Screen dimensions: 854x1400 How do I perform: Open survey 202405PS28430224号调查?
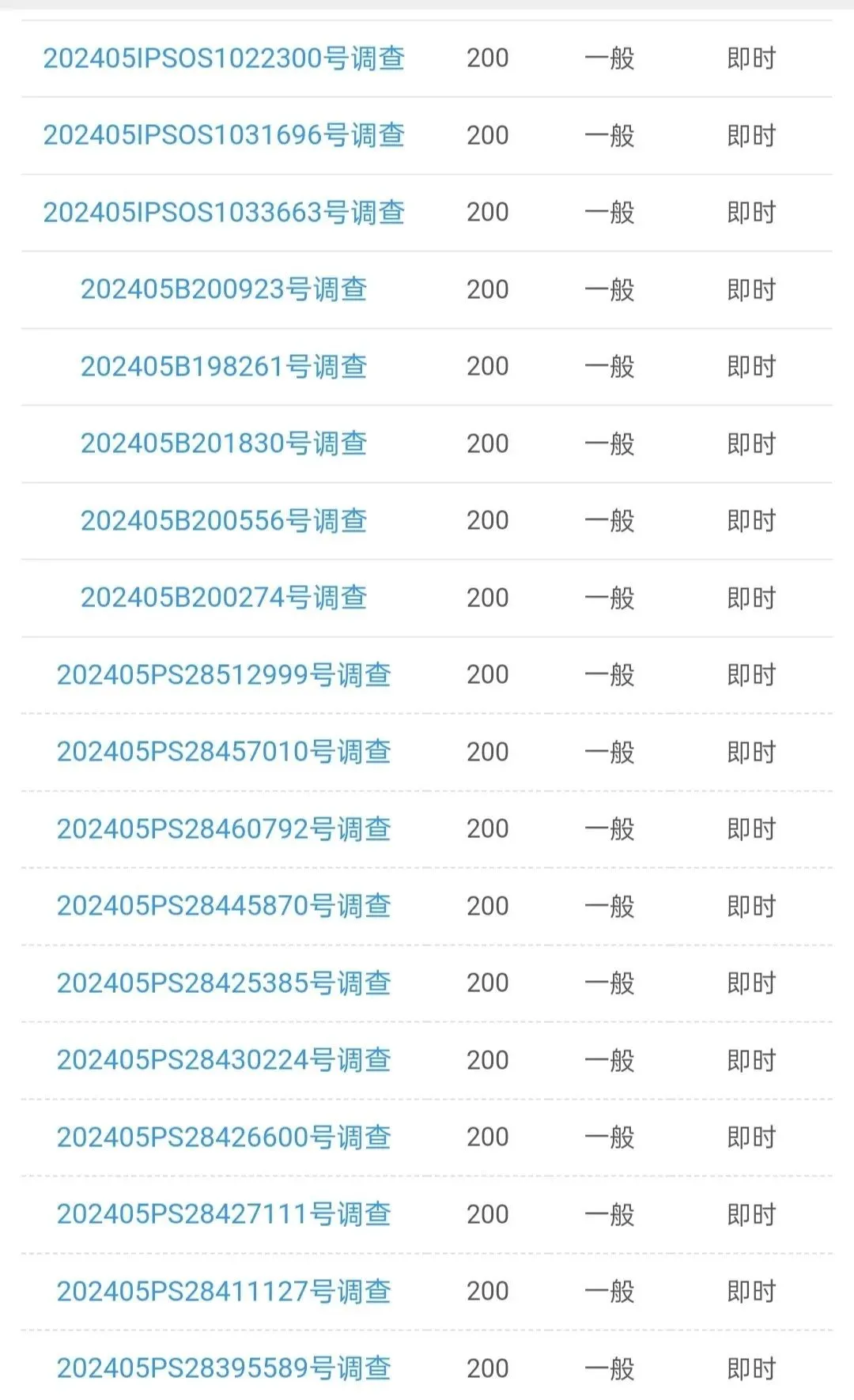click(x=224, y=1060)
